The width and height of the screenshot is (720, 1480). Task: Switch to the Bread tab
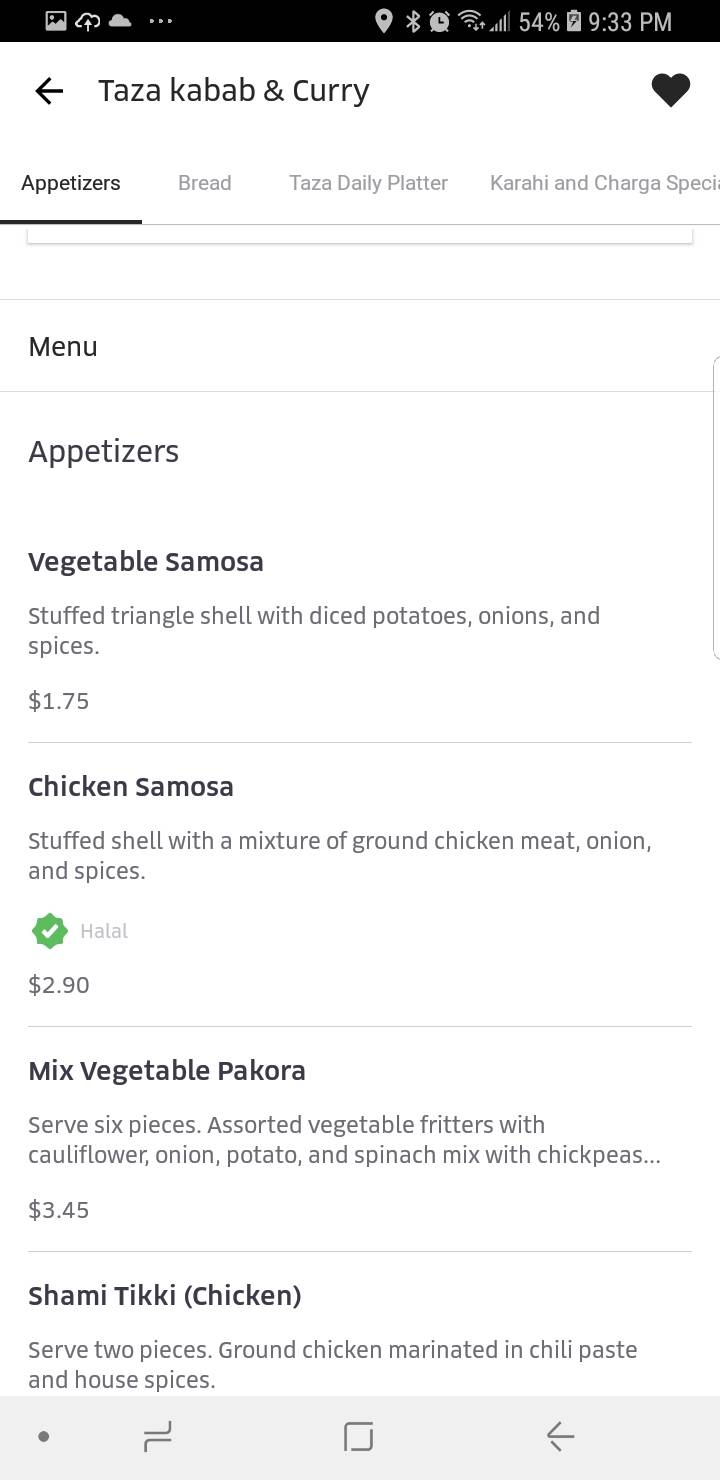[204, 183]
